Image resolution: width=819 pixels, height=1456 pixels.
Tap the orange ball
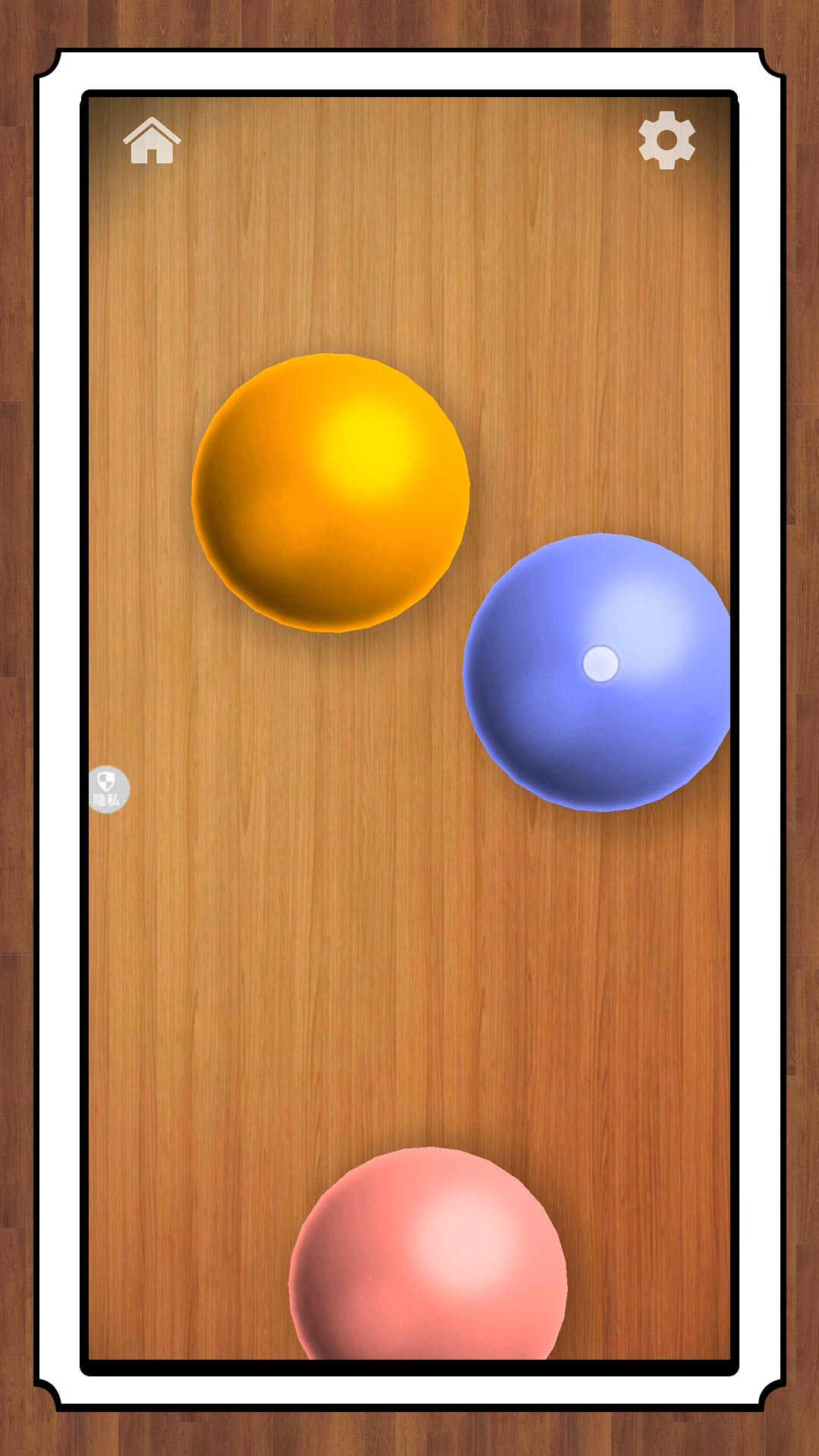331,493
